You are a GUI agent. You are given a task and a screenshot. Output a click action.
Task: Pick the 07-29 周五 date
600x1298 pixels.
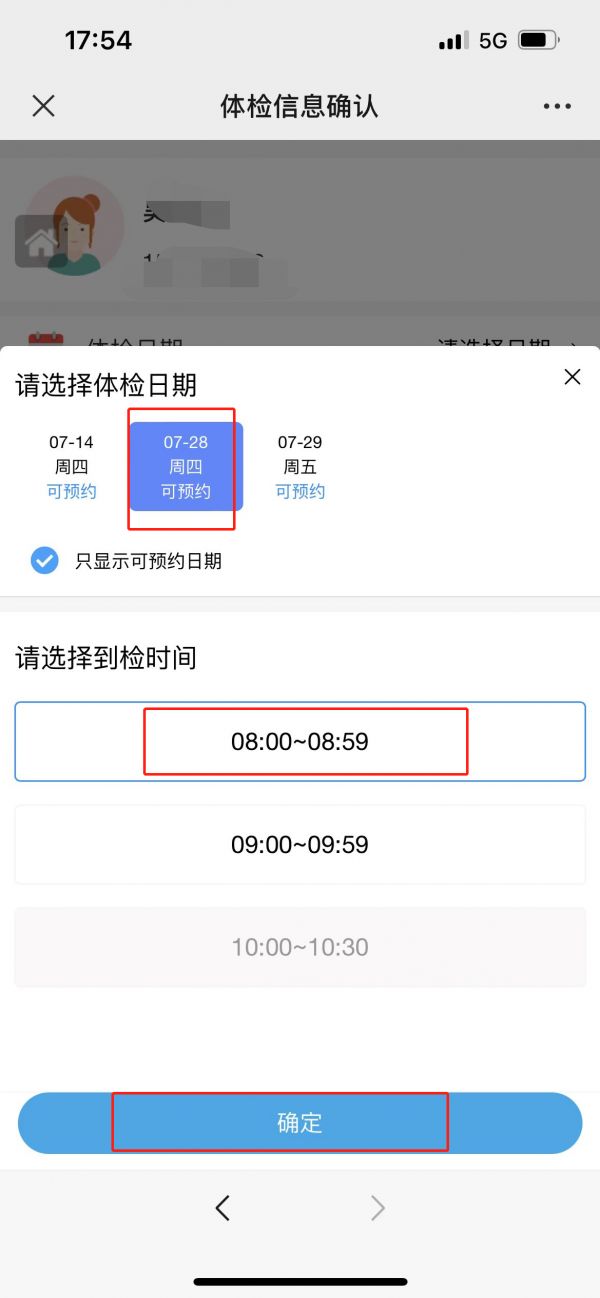tap(300, 466)
